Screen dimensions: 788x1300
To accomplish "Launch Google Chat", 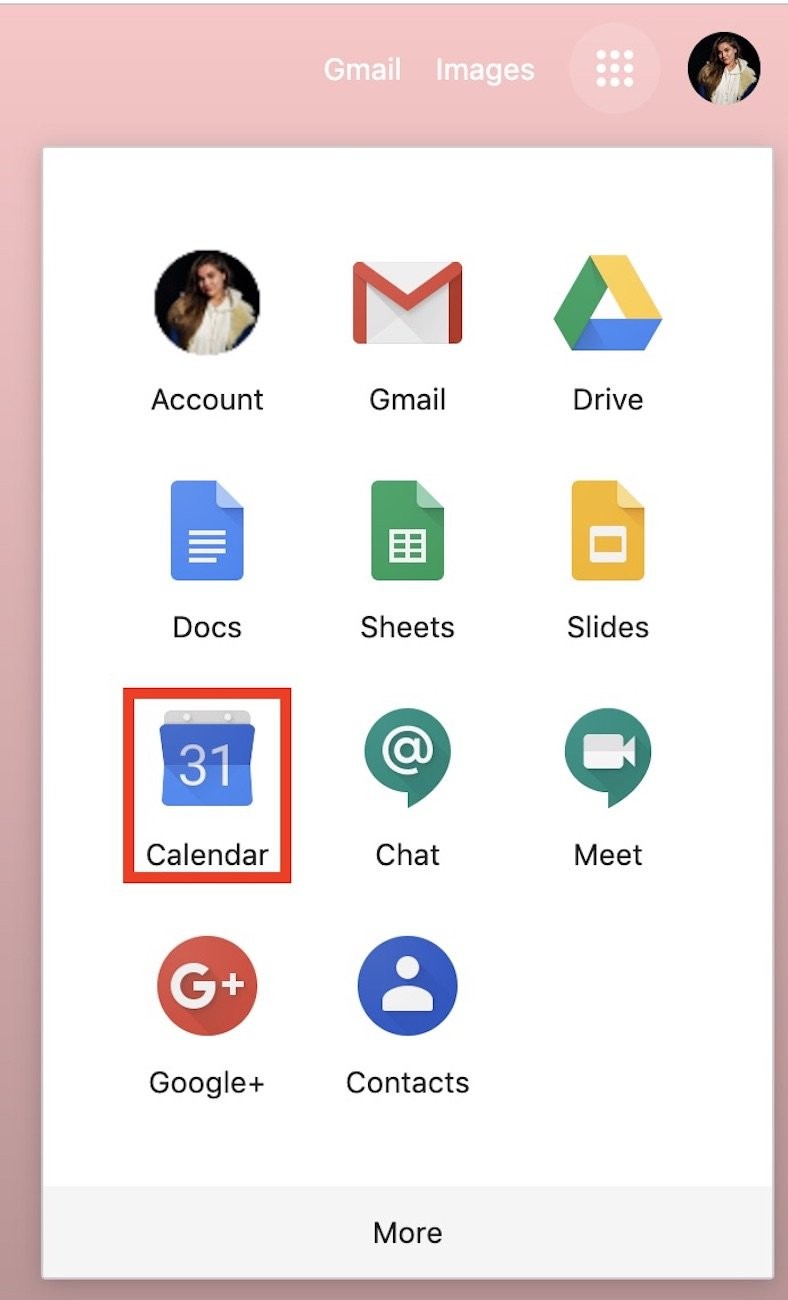I will coord(407,785).
